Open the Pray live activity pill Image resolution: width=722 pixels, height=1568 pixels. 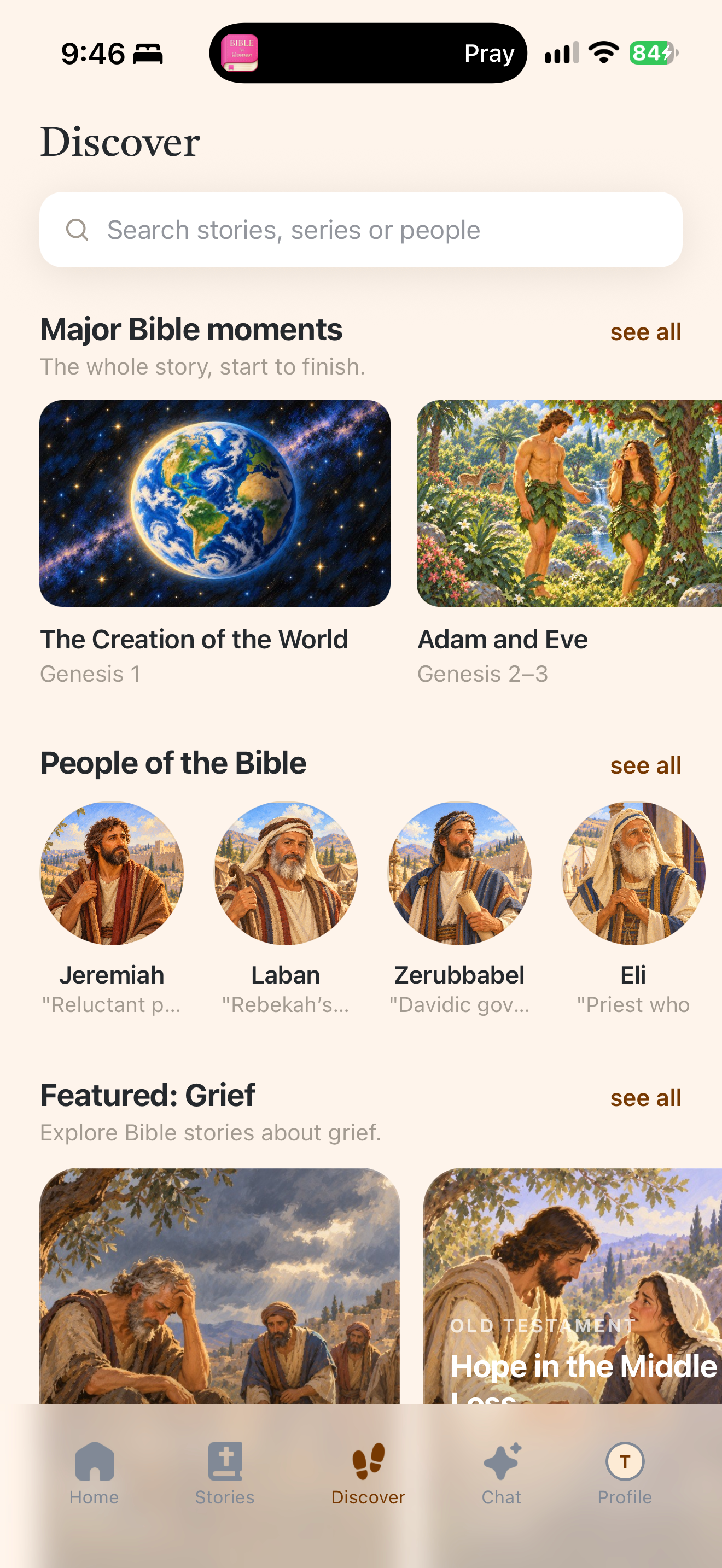(368, 53)
